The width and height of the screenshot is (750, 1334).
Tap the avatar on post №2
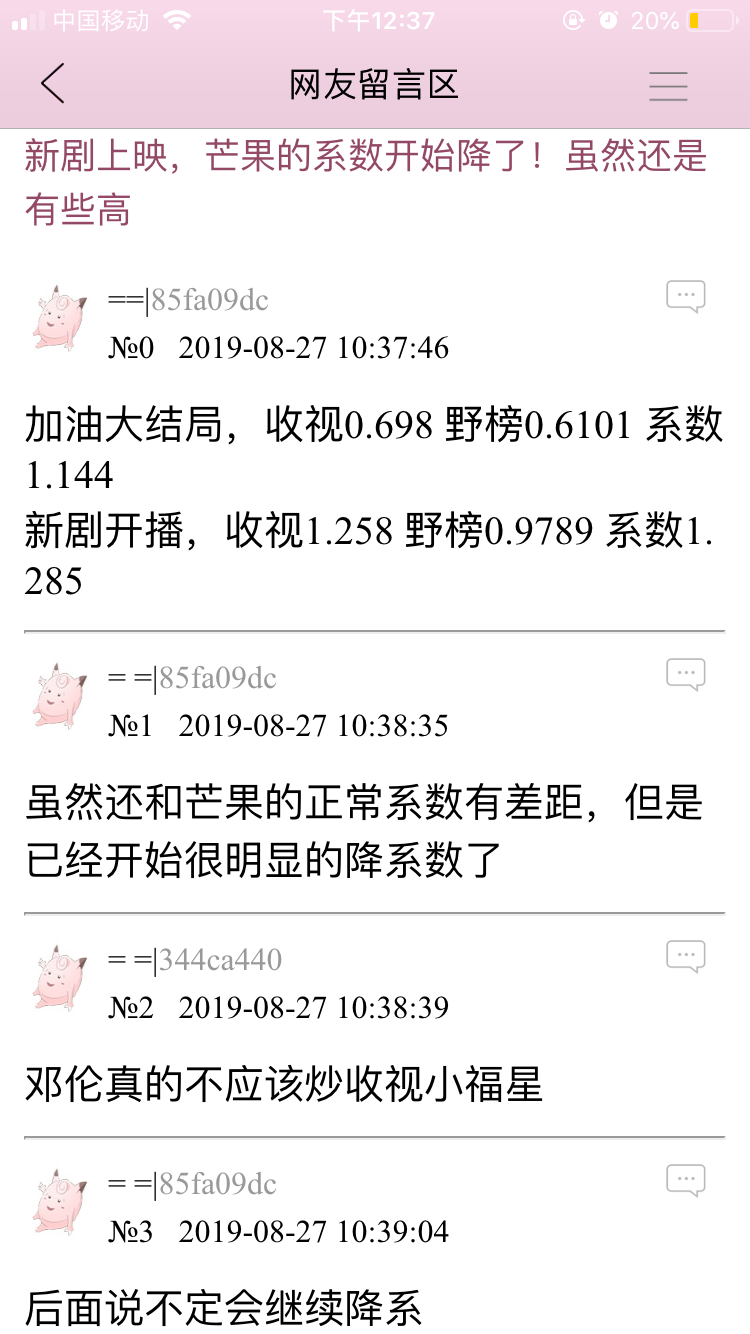click(57, 980)
